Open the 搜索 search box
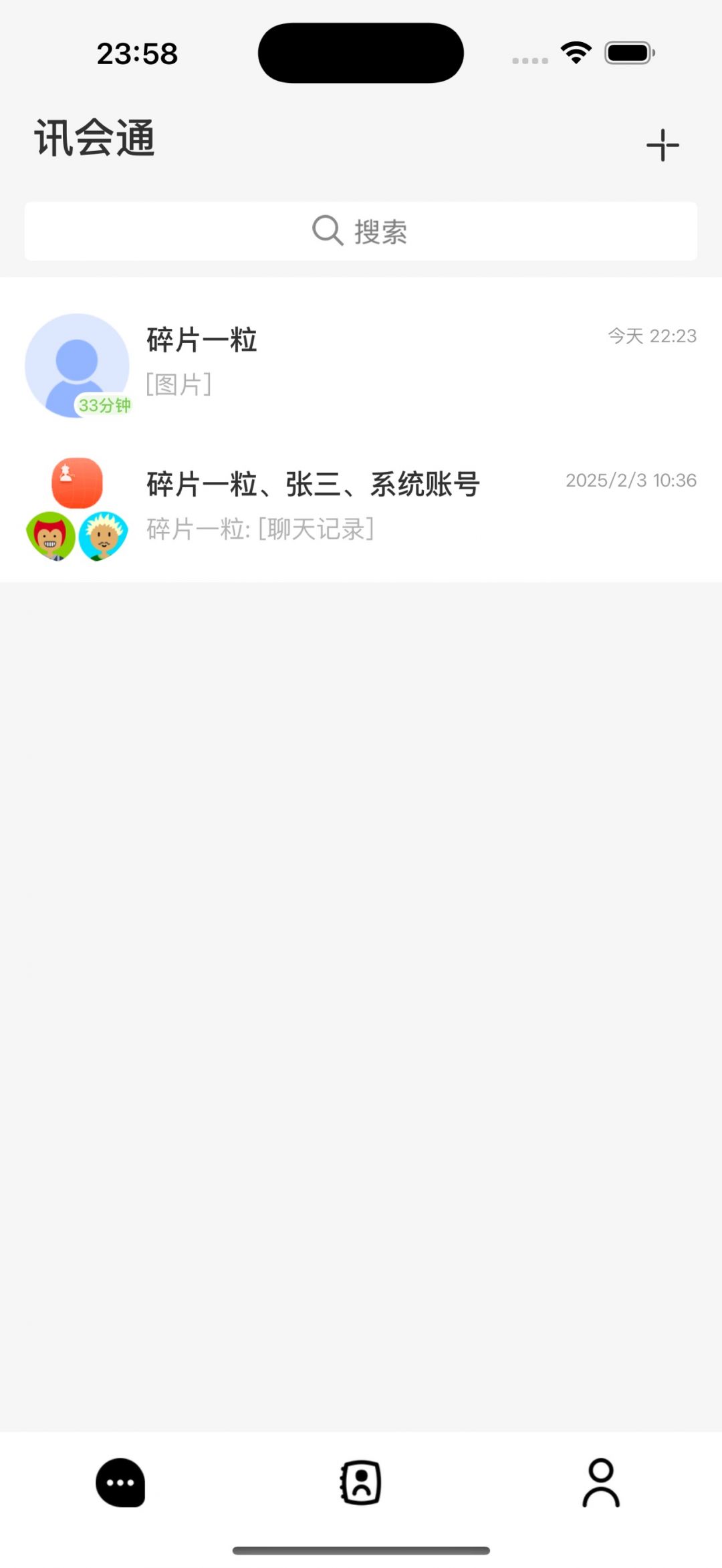 click(361, 231)
